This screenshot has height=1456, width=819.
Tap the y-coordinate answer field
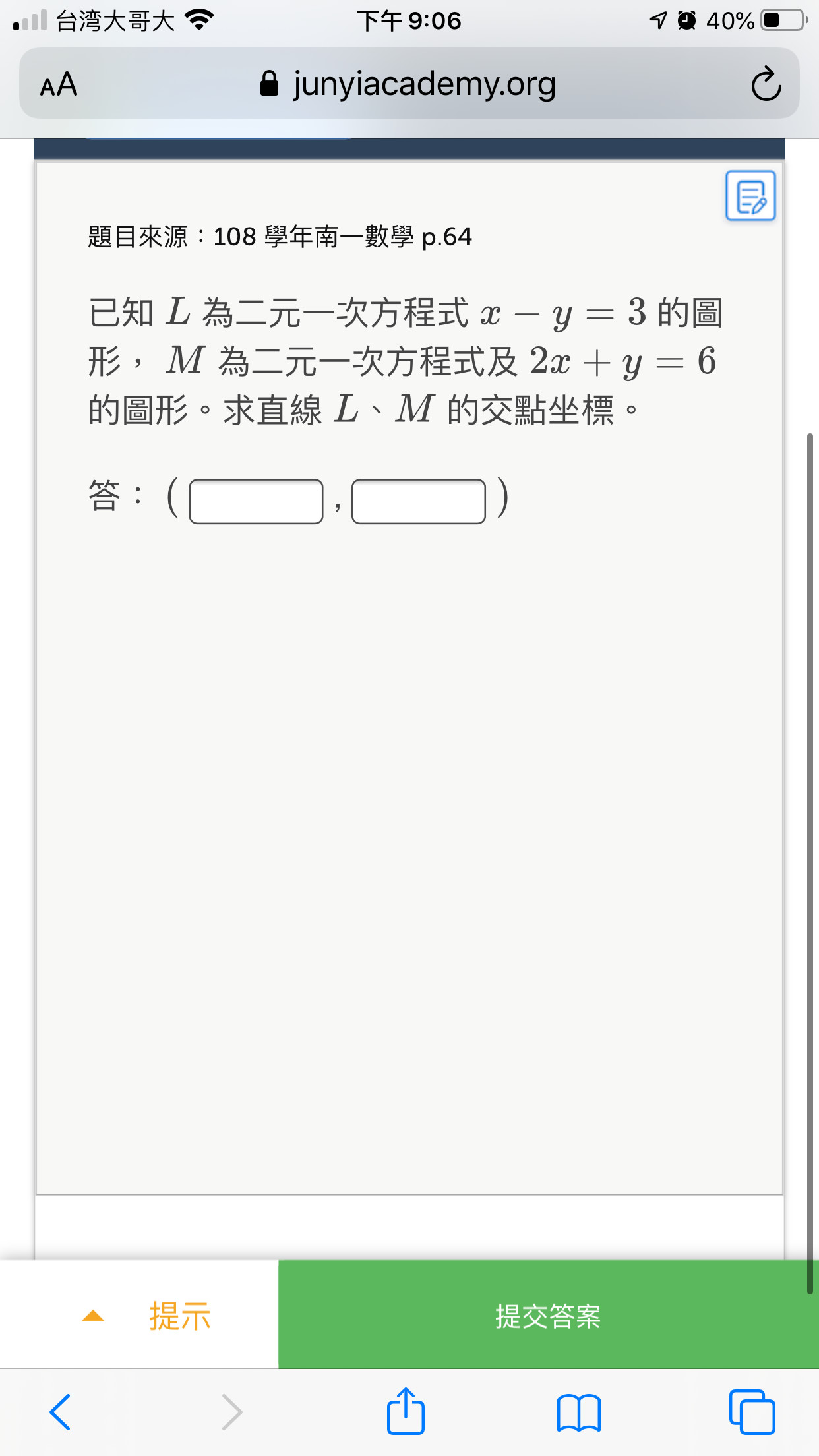pyautogui.click(x=419, y=501)
